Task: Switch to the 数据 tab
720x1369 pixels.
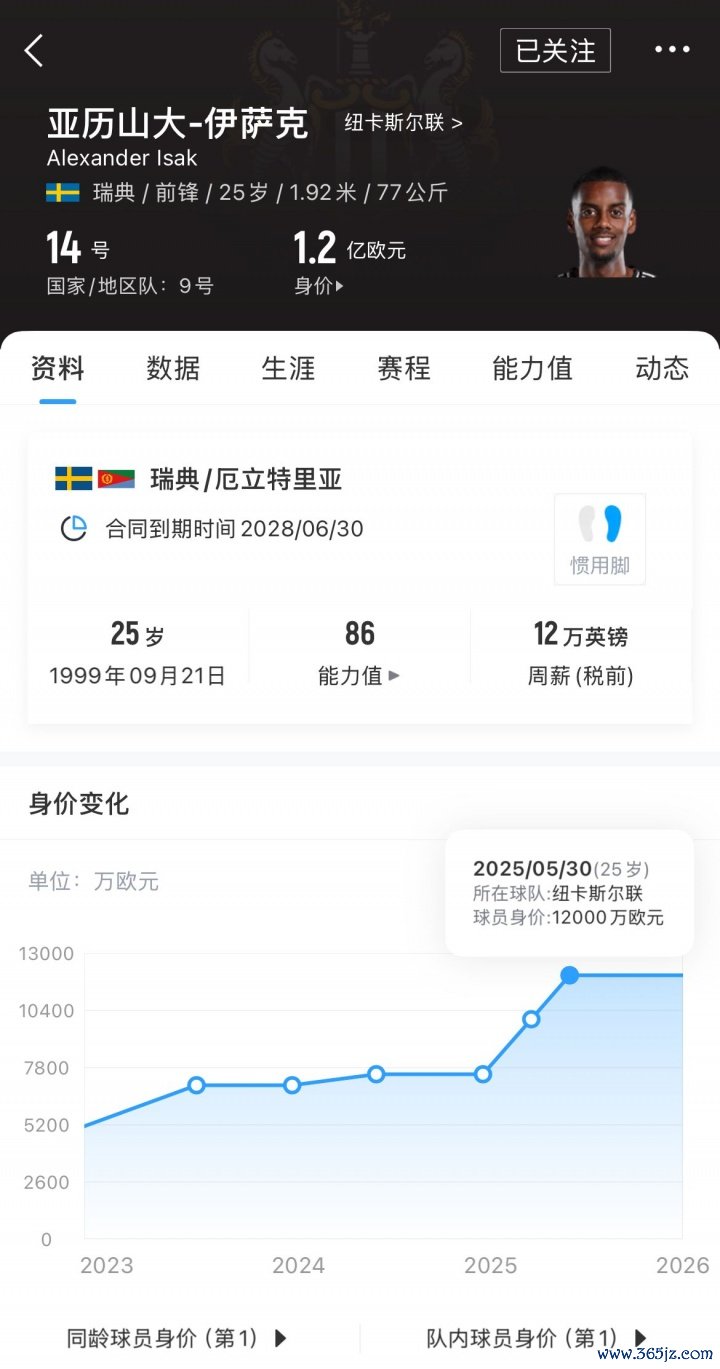Action: pyautogui.click(x=173, y=368)
